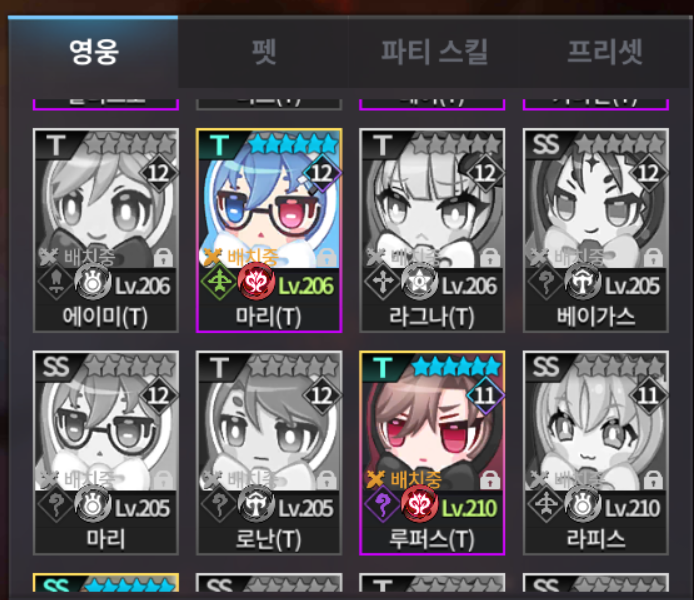Select hero card 에이미(T)
Screen dimensions: 694x600
coord(106,230)
